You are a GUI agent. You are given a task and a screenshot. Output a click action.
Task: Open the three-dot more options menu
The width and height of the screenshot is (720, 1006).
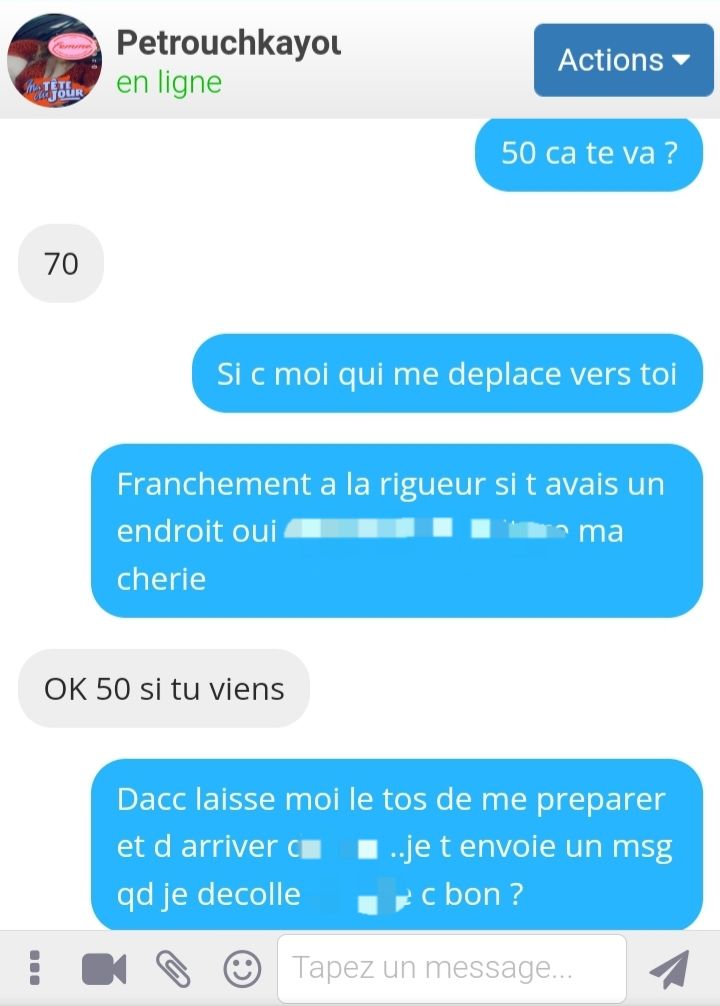click(35, 968)
